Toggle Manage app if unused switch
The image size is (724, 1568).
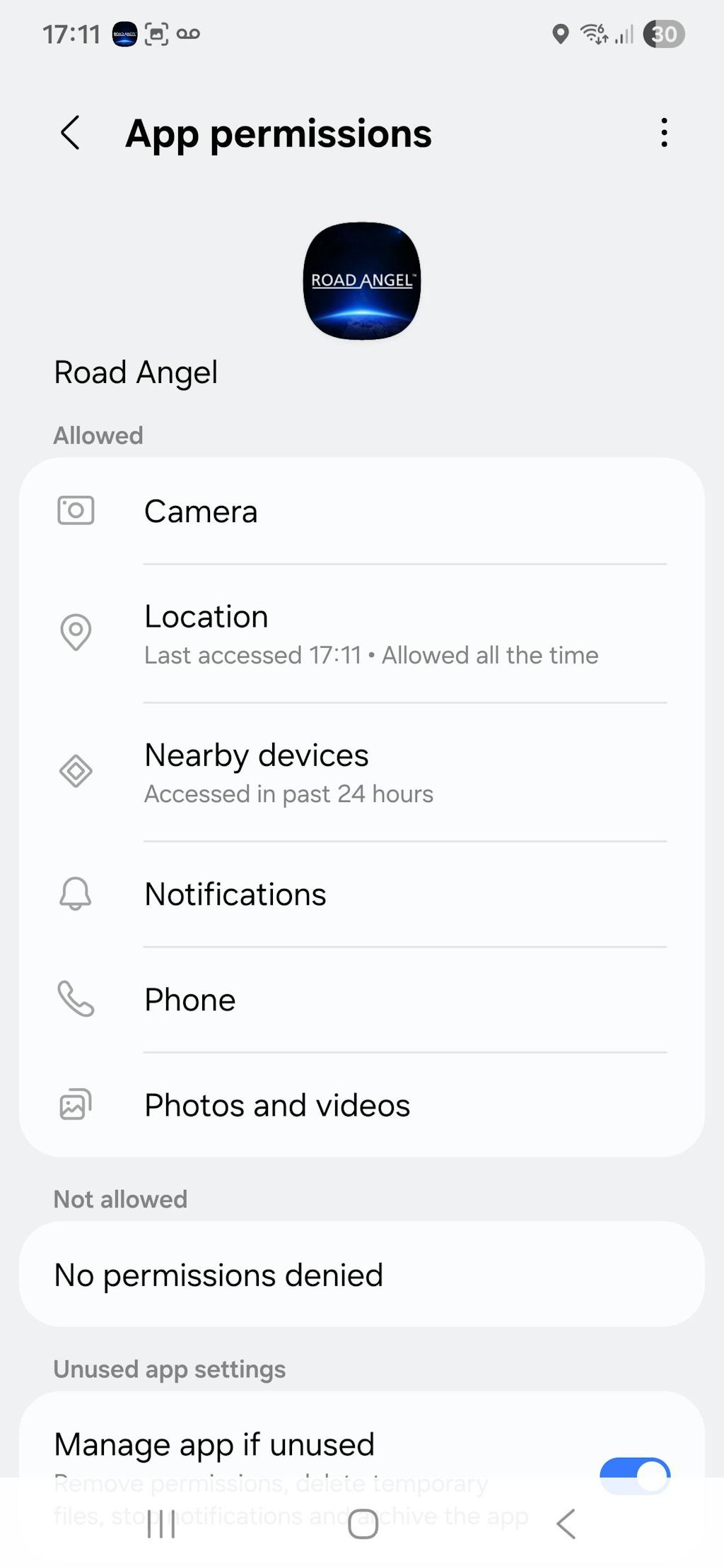click(634, 1474)
